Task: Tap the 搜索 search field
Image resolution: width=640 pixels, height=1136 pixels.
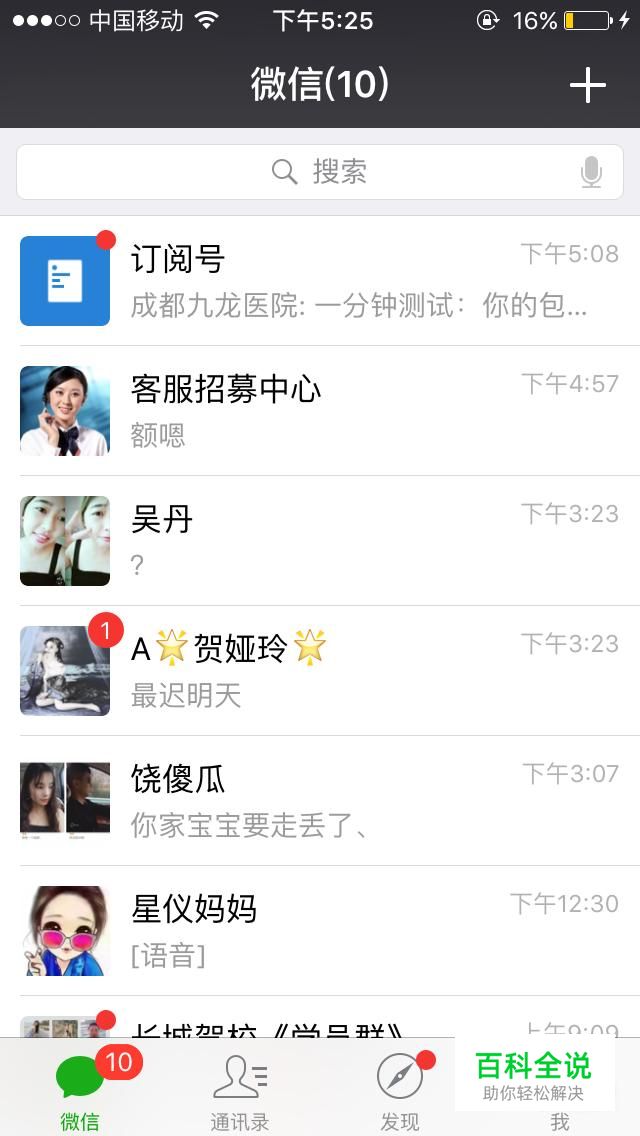Action: (320, 172)
